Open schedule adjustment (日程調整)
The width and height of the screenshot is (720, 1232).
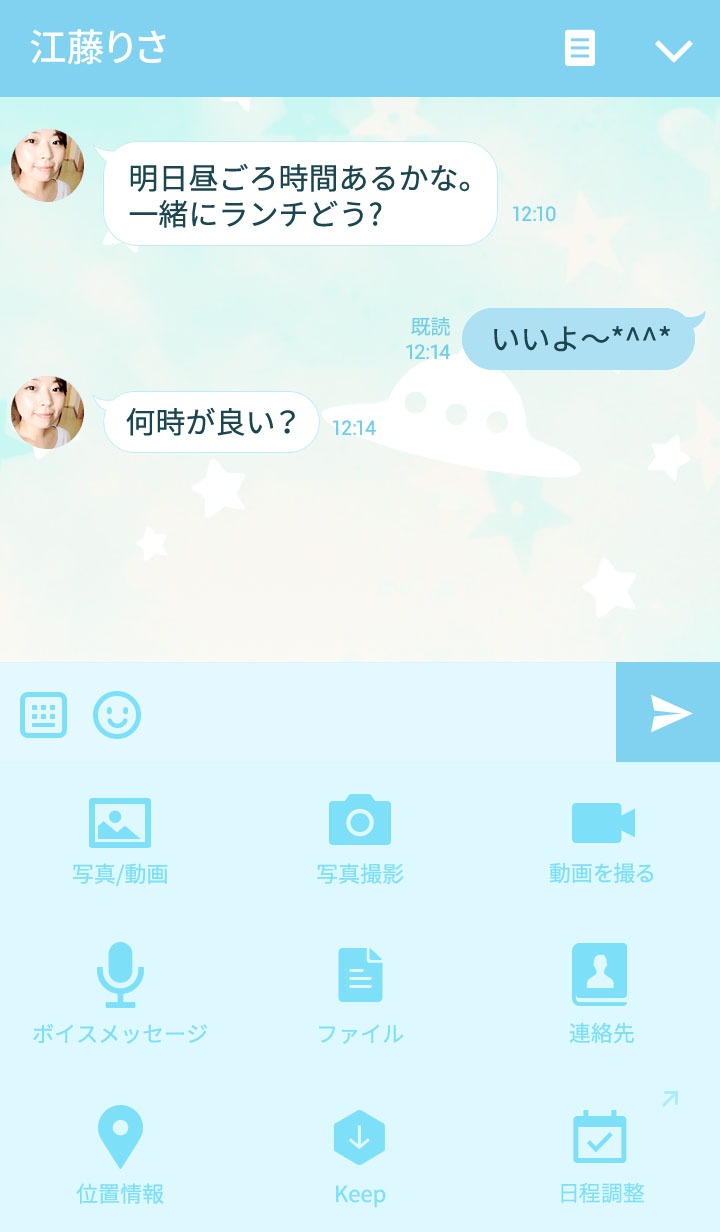601,1155
